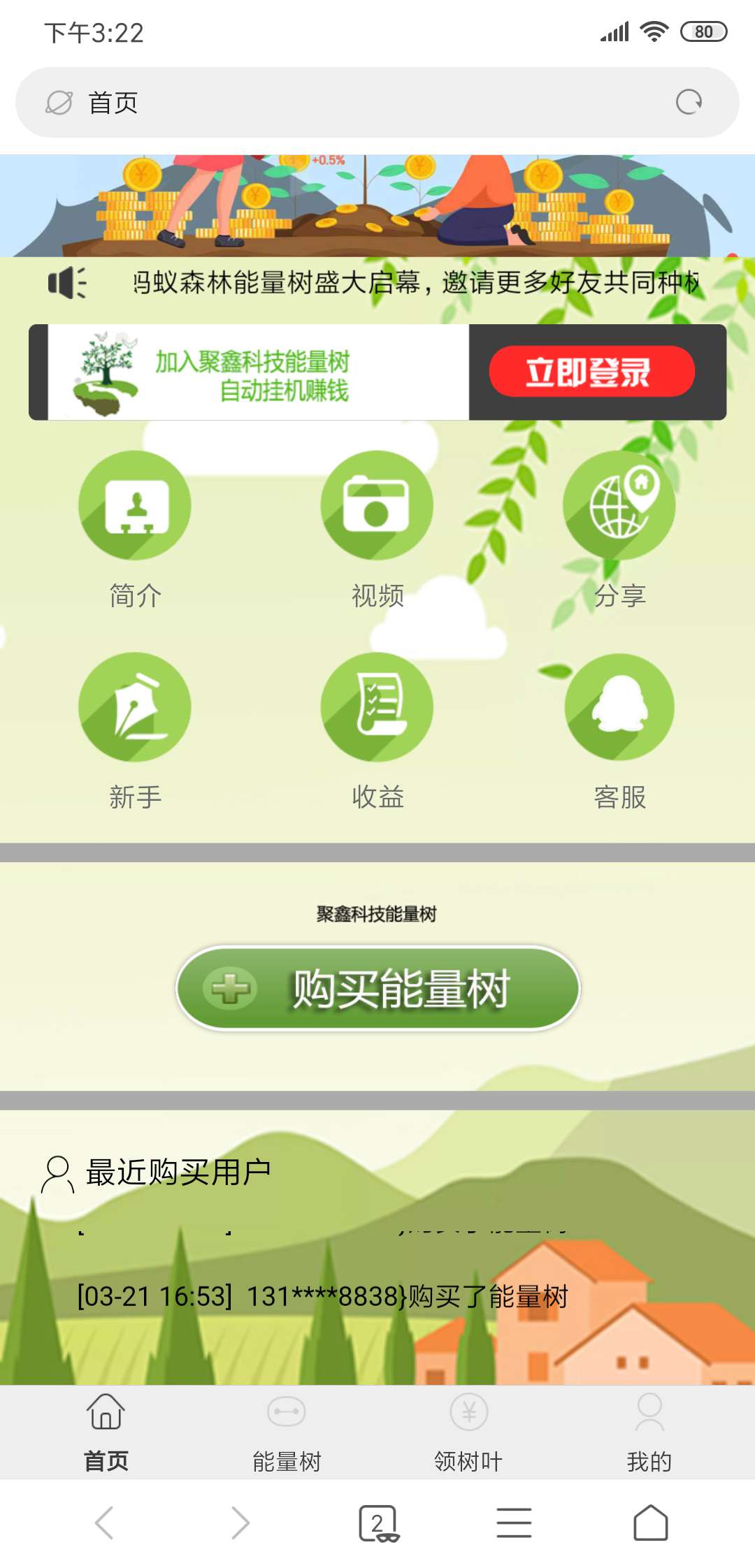755x1568 pixels.
Task: Tap the 首页 address bar
Action: 350,102
